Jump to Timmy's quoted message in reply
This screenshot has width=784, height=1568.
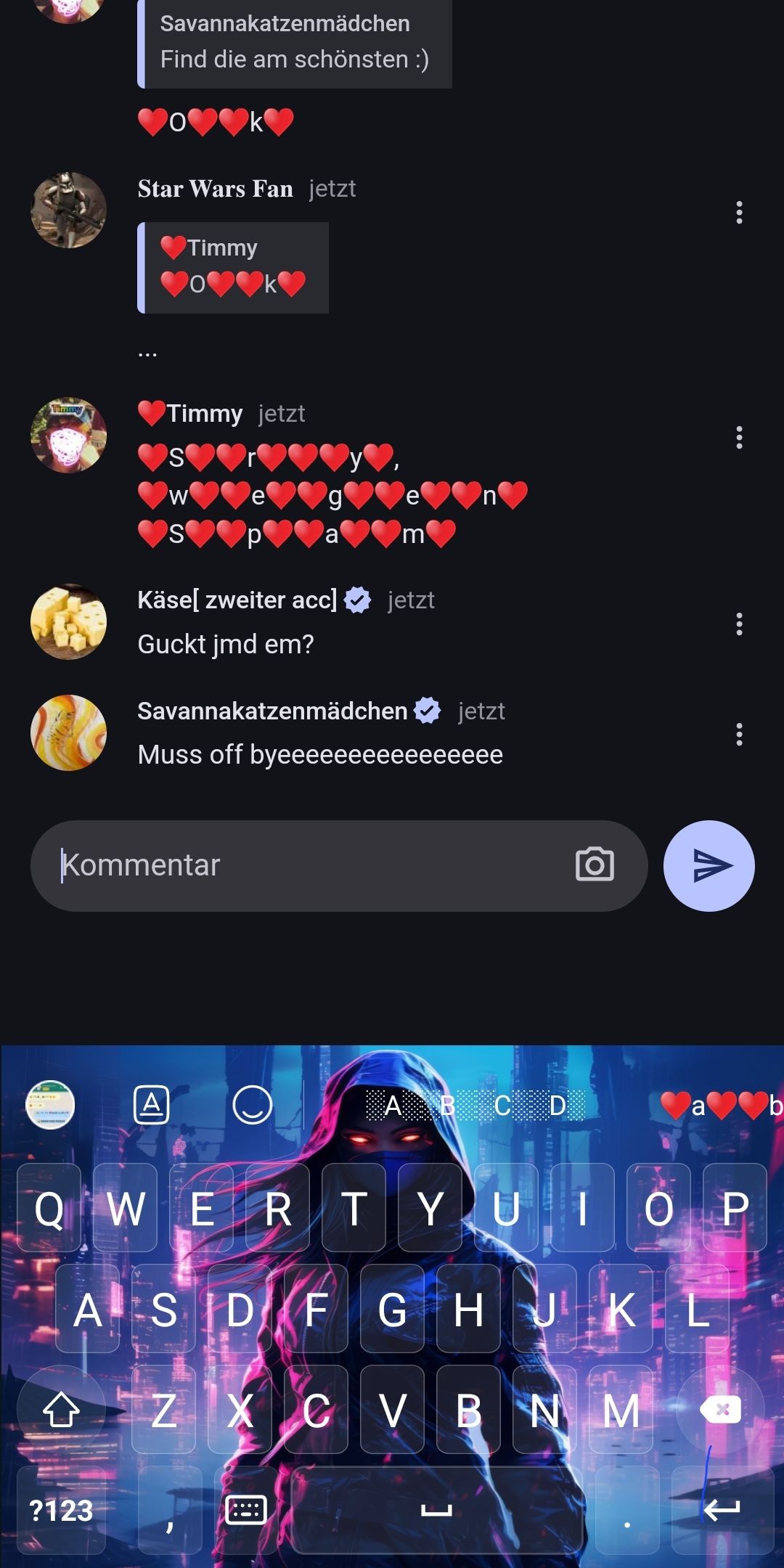pyautogui.click(x=233, y=267)
